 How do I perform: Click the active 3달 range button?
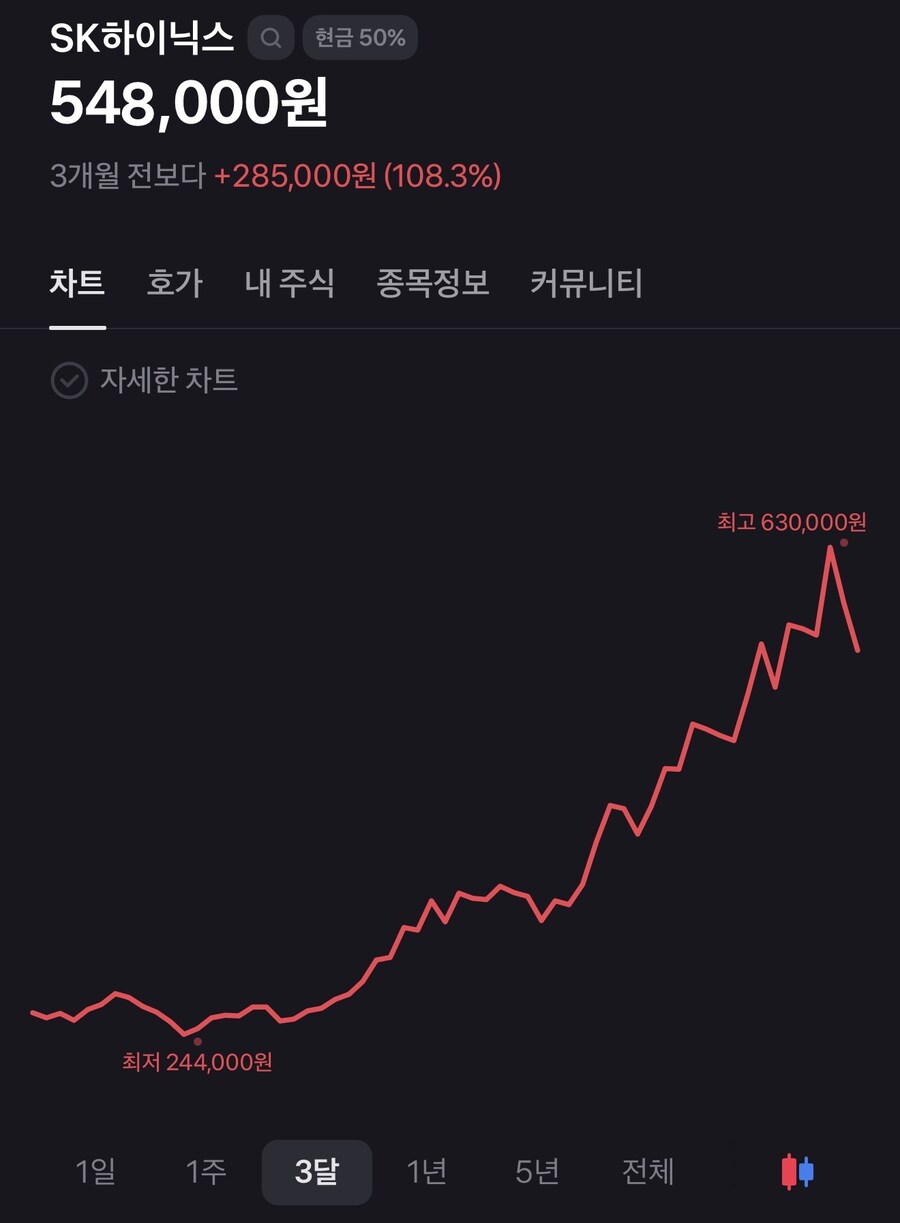[x=316, y=1172]
